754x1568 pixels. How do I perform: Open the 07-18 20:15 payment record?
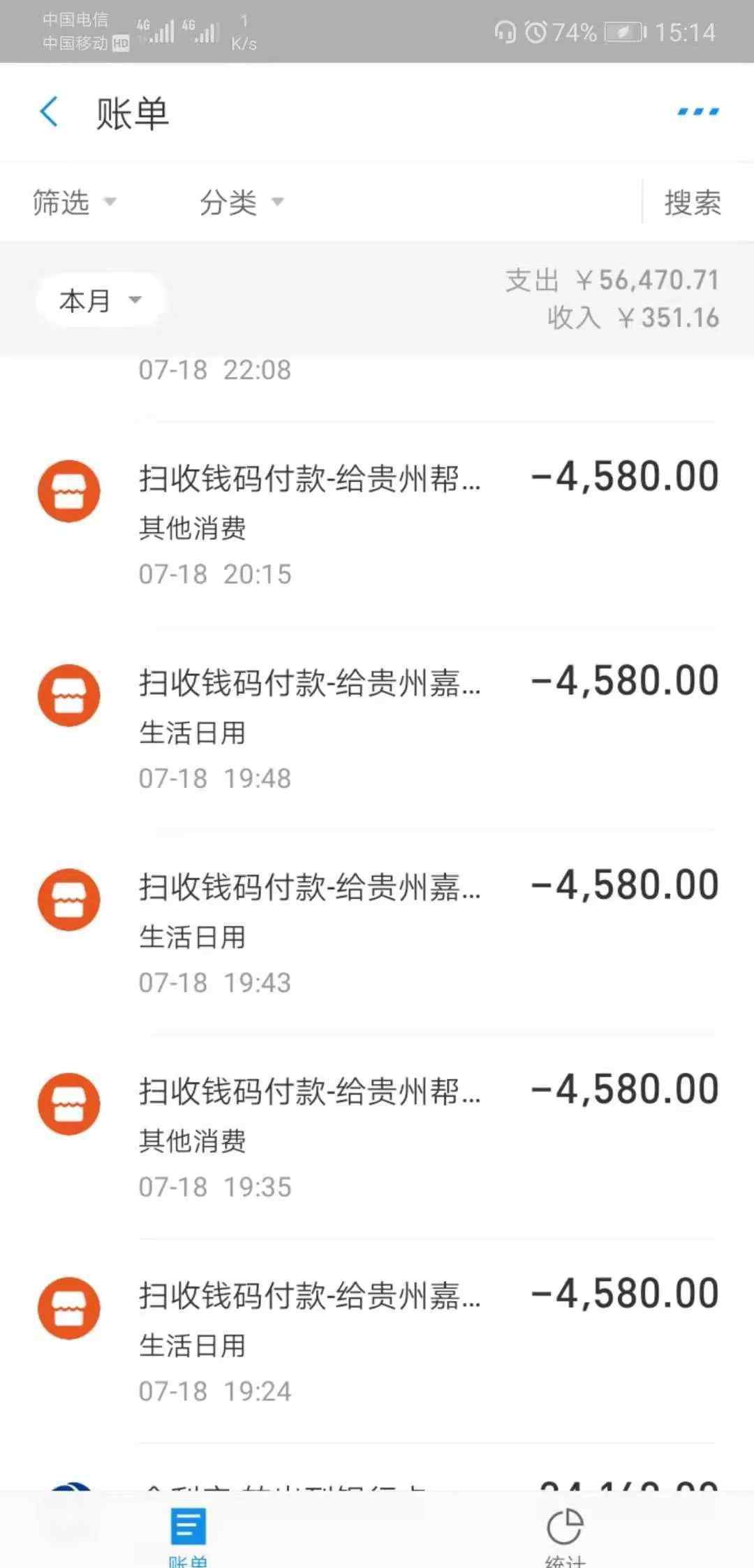click(377, 524)
